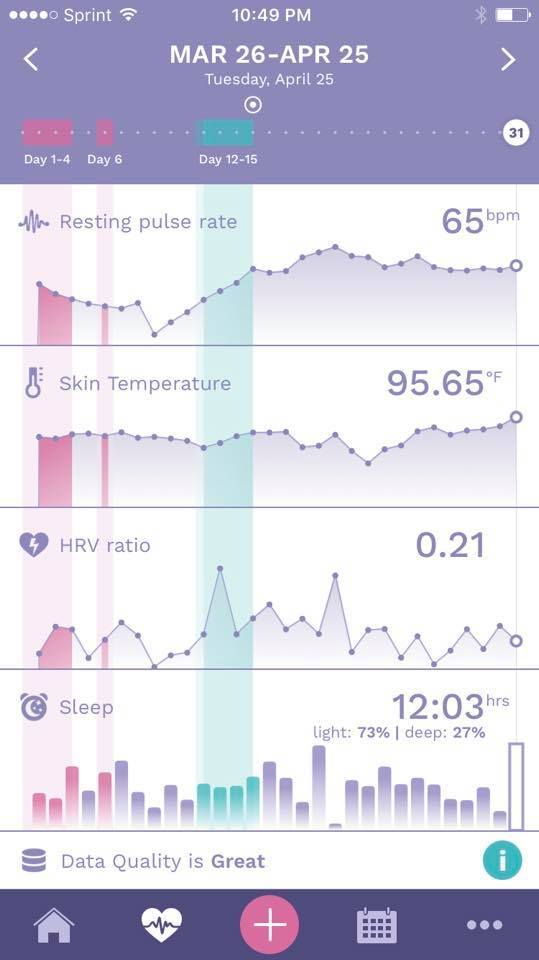The image size is (539, 960).
Task: Open the calendar tab
Action: click(x=377, y=924)
